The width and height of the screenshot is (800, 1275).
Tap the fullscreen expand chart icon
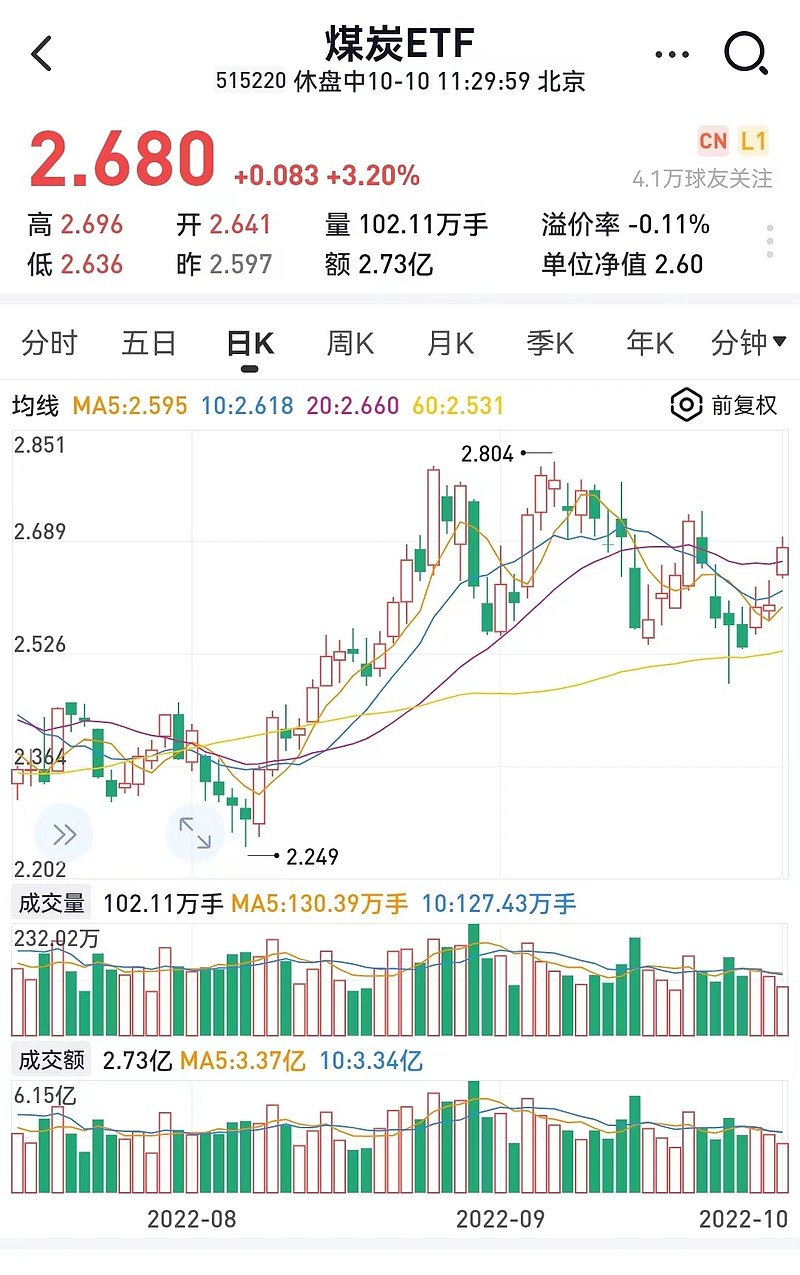tap(196, 833)
